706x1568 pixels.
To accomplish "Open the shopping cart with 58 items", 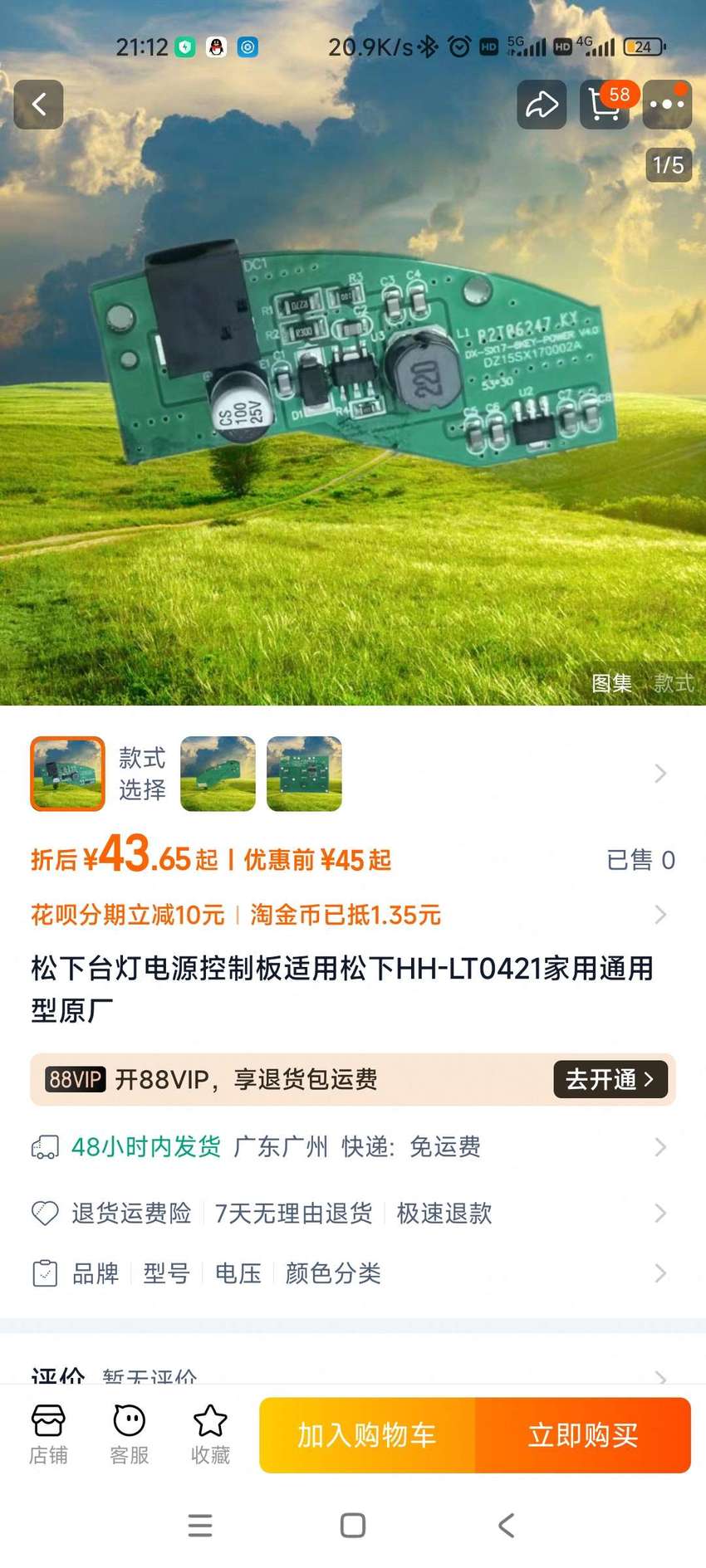I will (605, 105).
